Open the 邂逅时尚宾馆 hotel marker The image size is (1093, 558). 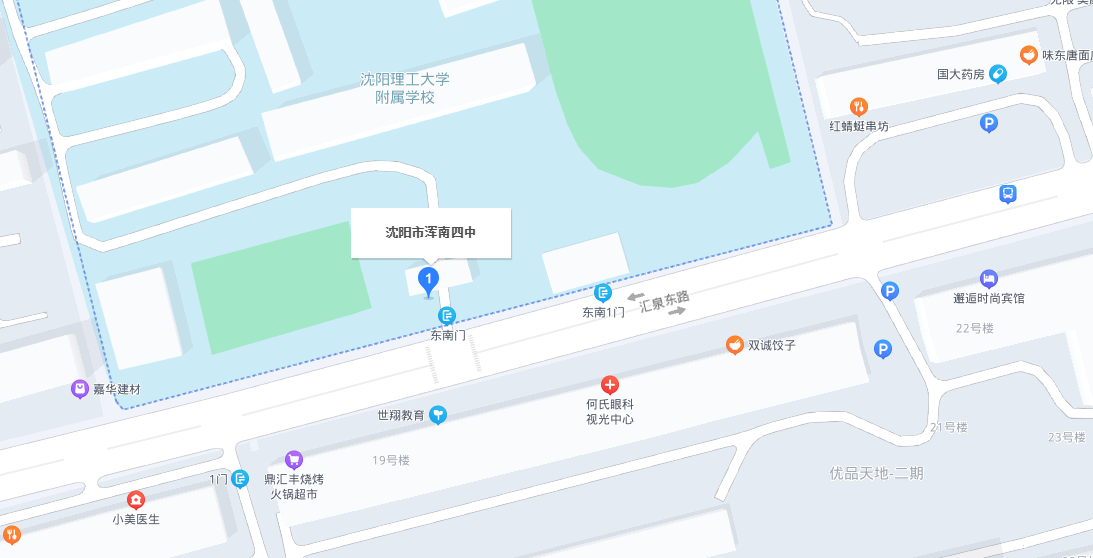click(x=989, y=279)
